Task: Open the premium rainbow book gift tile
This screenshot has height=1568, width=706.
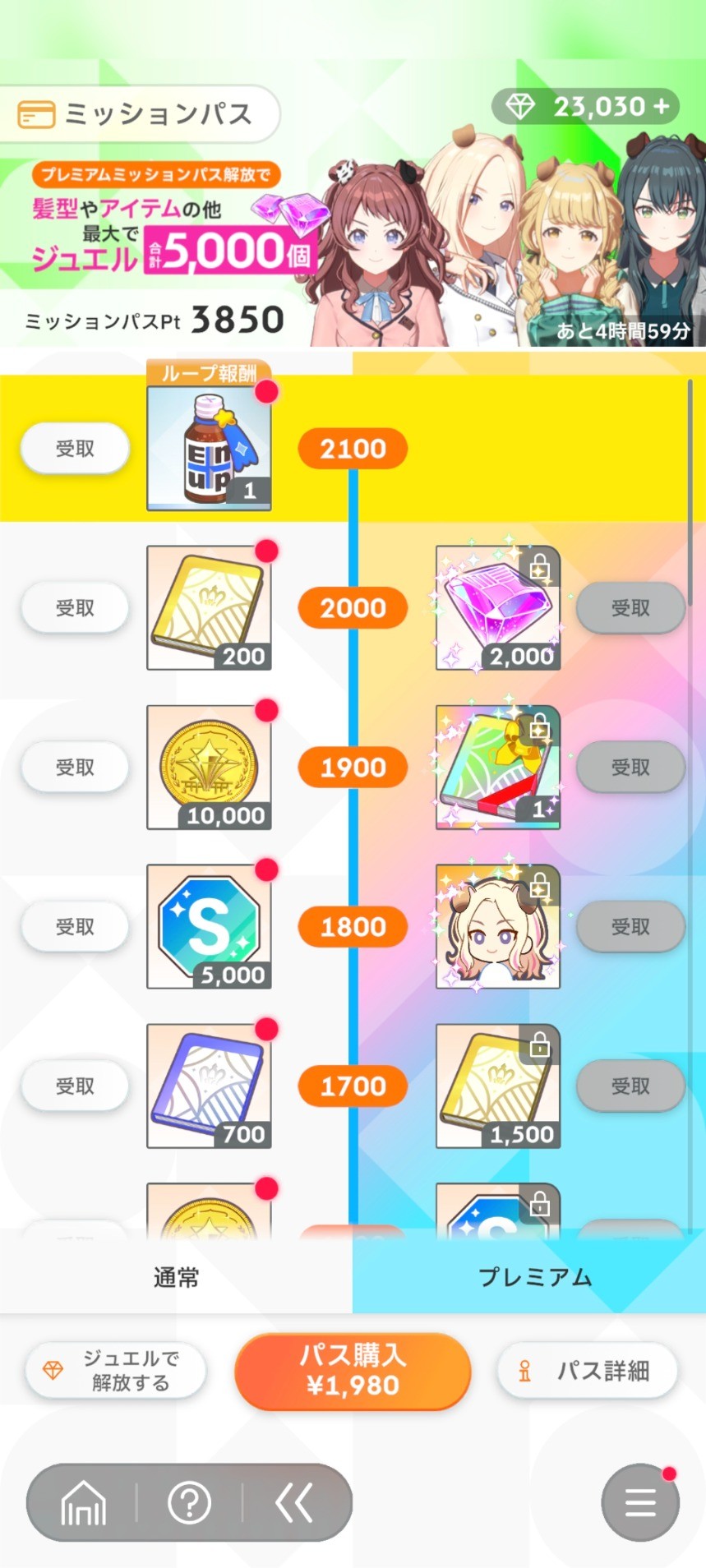Action: click(498, 767)
